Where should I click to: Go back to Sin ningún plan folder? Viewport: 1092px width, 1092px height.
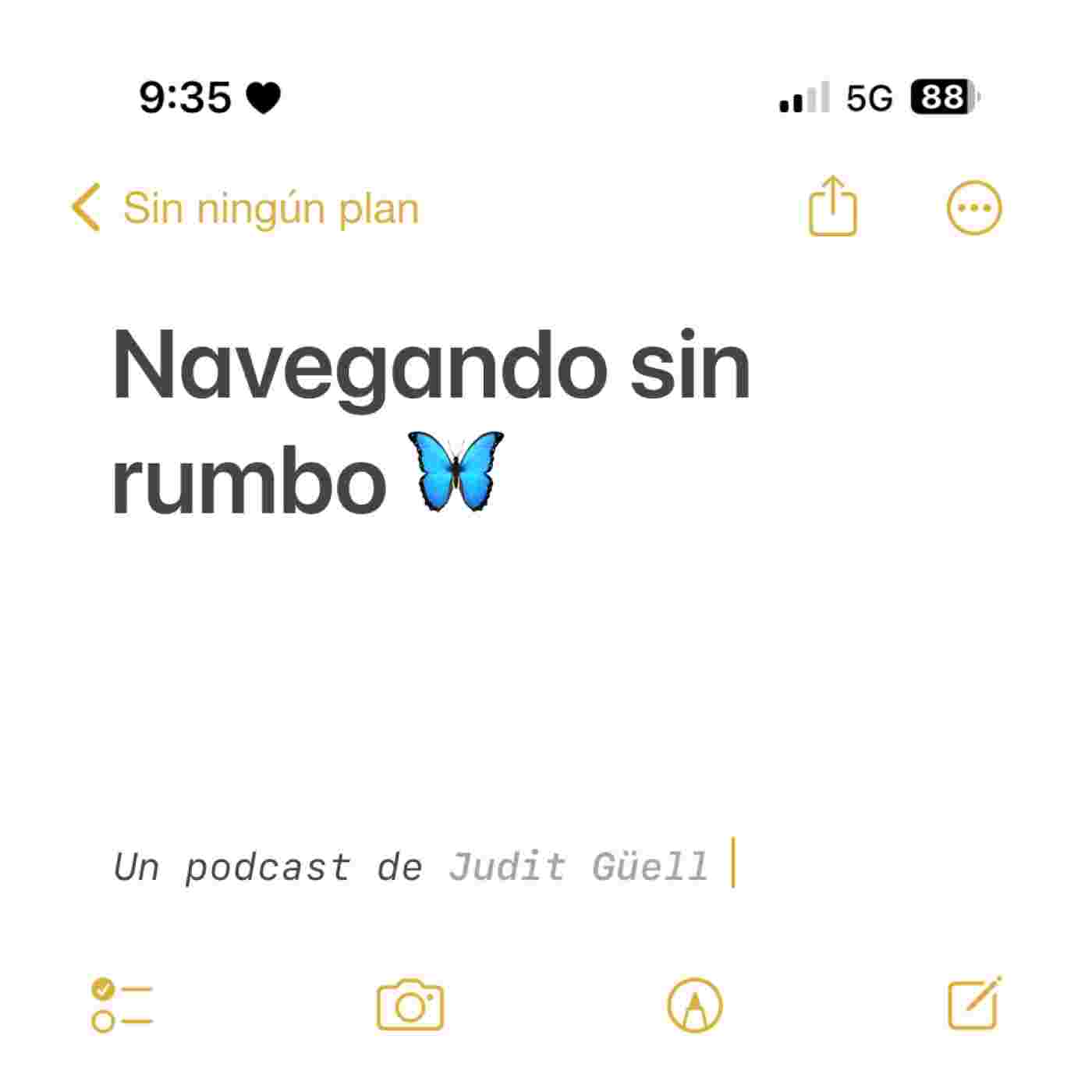point(245,208)
